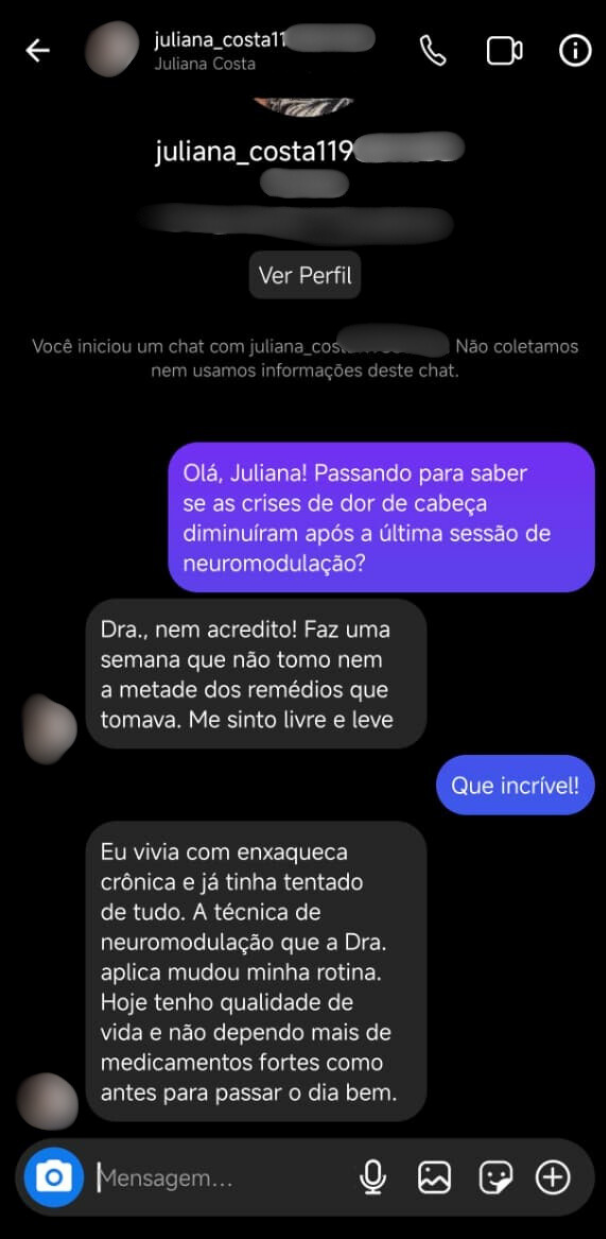Open the sticker picker
This screenshot has width=606, height=1239.
495,1178
